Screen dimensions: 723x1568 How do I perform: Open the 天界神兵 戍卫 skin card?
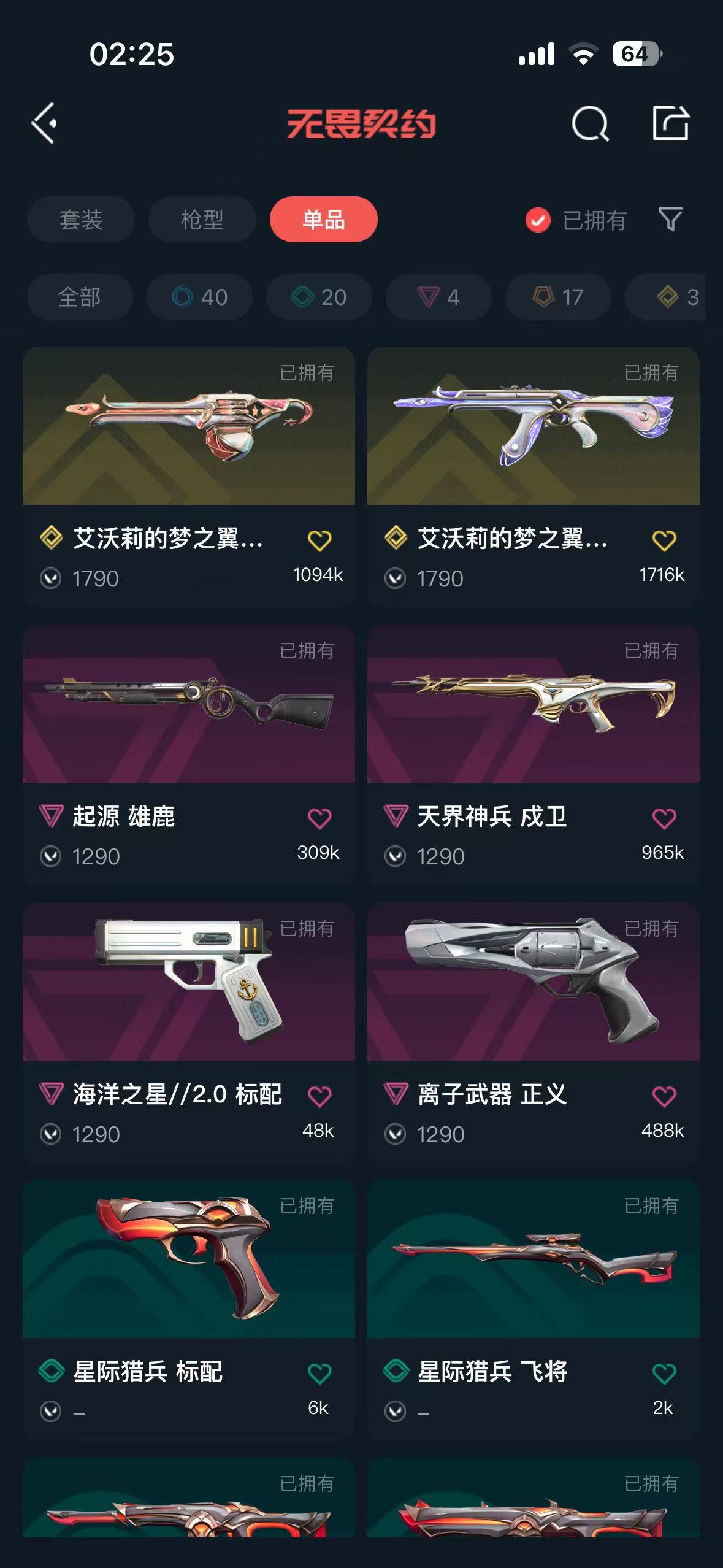pyautogui.click(x=534, y=755)
